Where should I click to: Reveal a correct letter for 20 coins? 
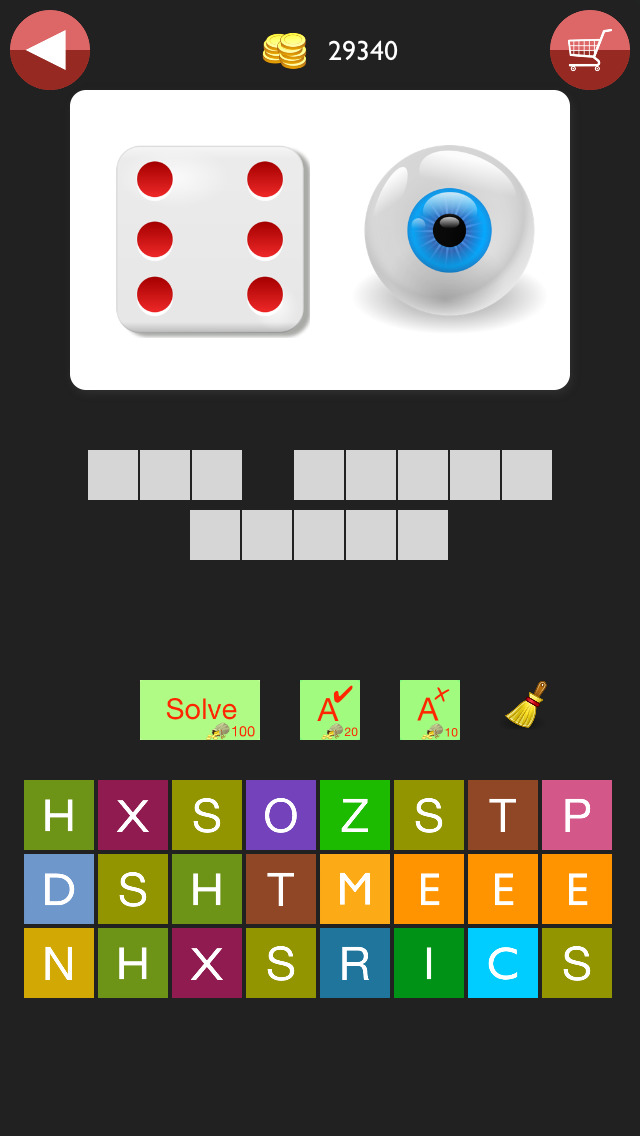point(330,710)
